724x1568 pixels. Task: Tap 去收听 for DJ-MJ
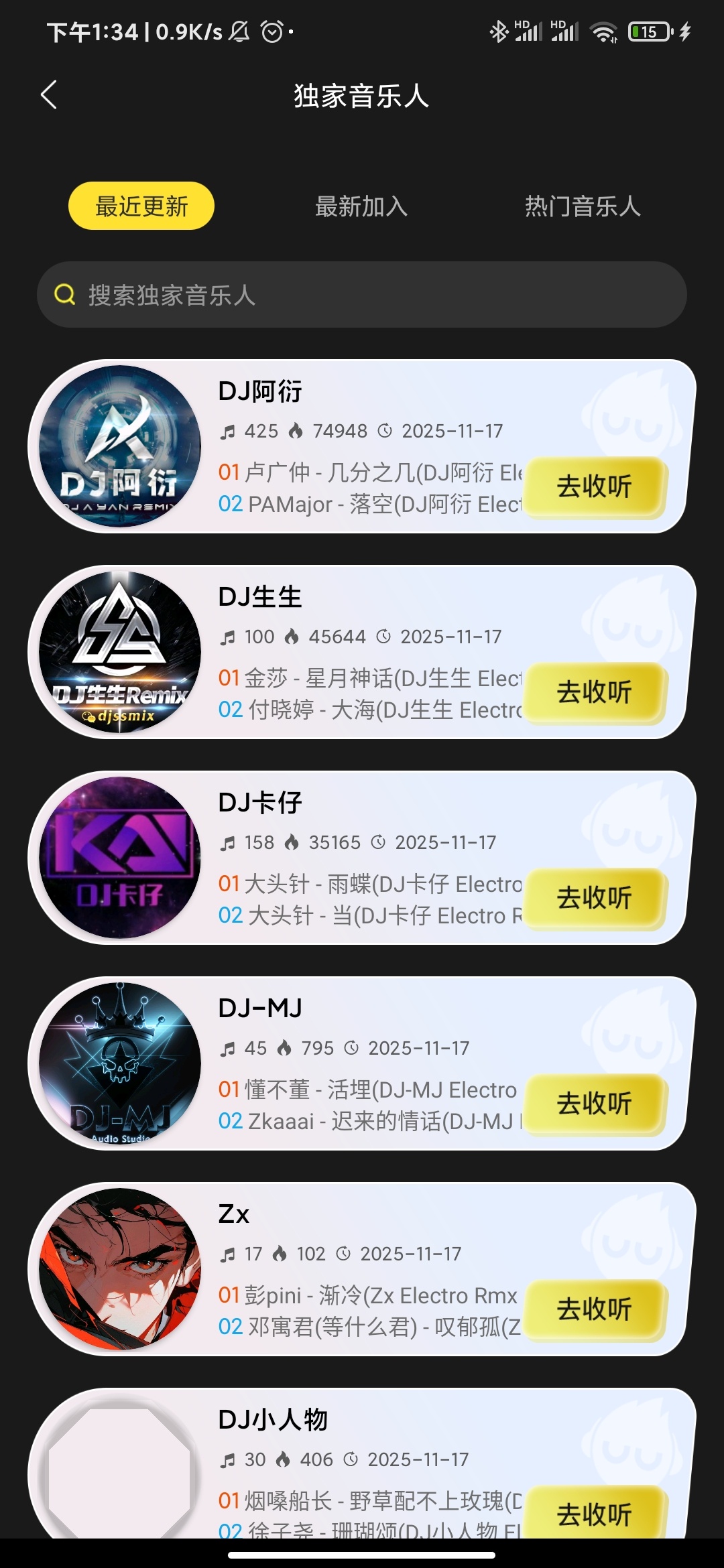[595, 1104]
